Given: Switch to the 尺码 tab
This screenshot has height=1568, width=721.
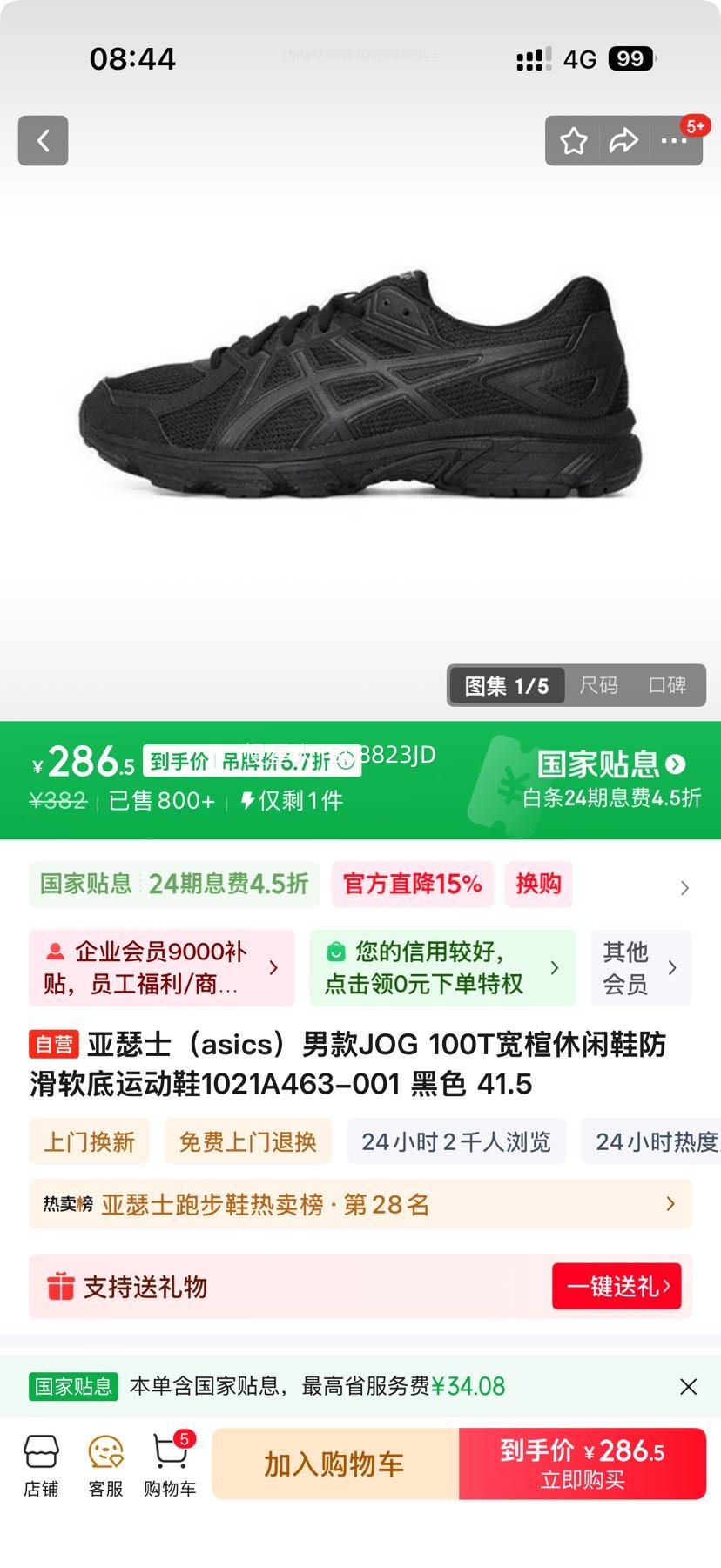Looking at the screenshot, I should pyautogui.click(x=599, y=685).
